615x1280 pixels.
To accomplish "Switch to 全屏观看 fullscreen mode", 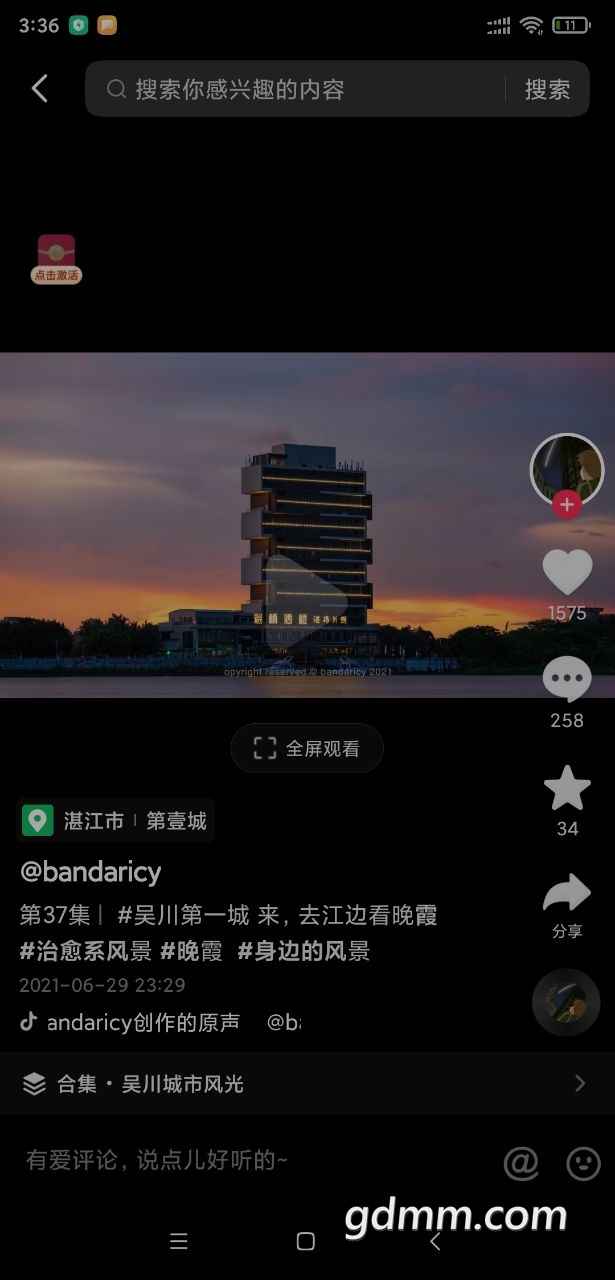I will point(307,748).
